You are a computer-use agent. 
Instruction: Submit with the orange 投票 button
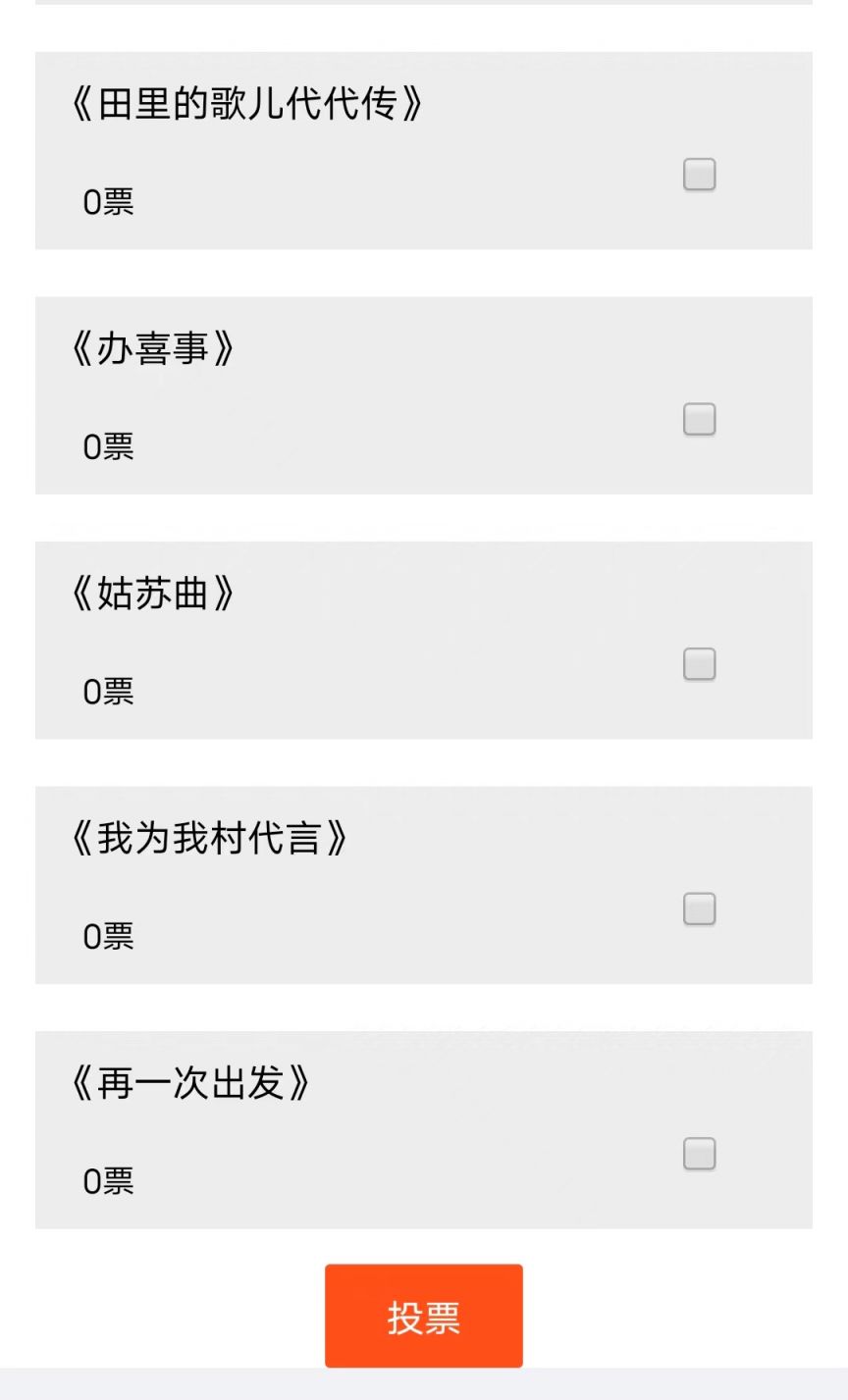424,1316
